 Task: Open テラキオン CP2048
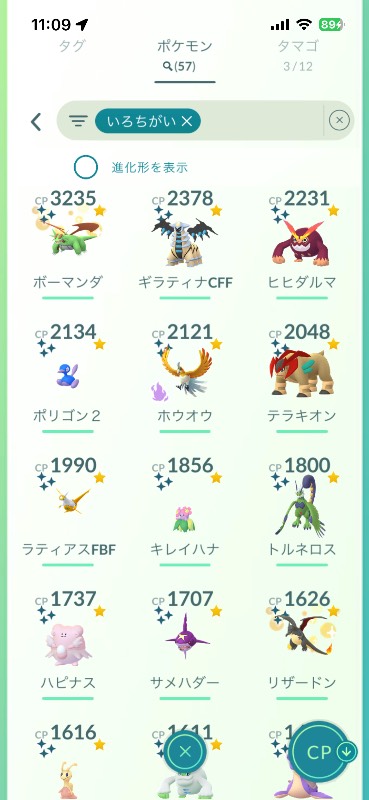pyautogui.click(x=302, y=378)
